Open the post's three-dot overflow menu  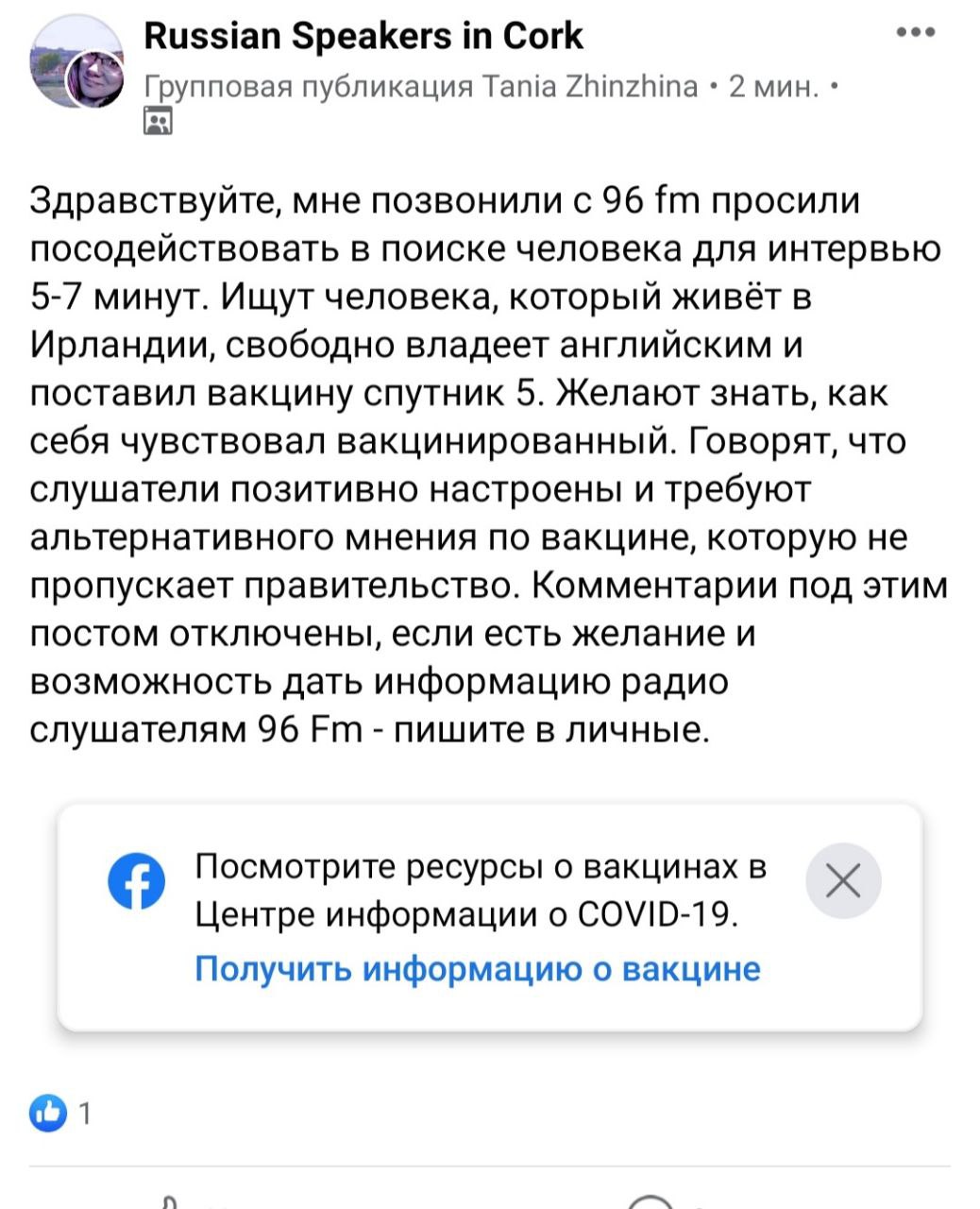coord(915,32)
